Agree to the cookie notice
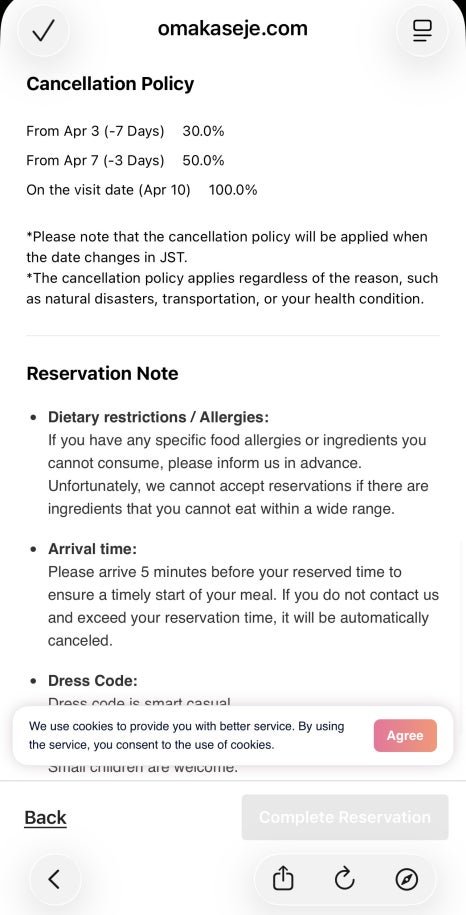This screenshot has width=466, height=915. [405, 735]
